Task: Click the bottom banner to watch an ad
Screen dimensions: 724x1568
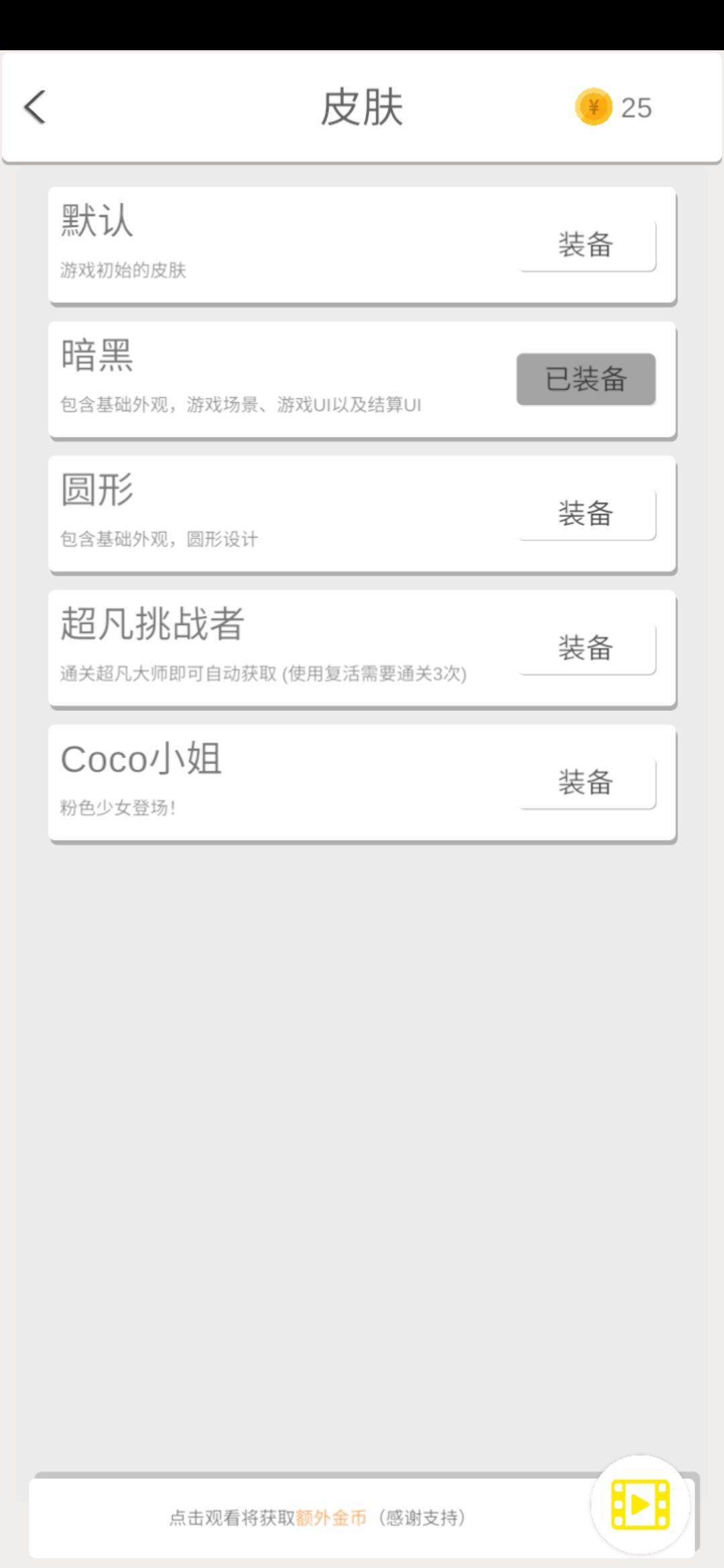Action: point(322,1519)
